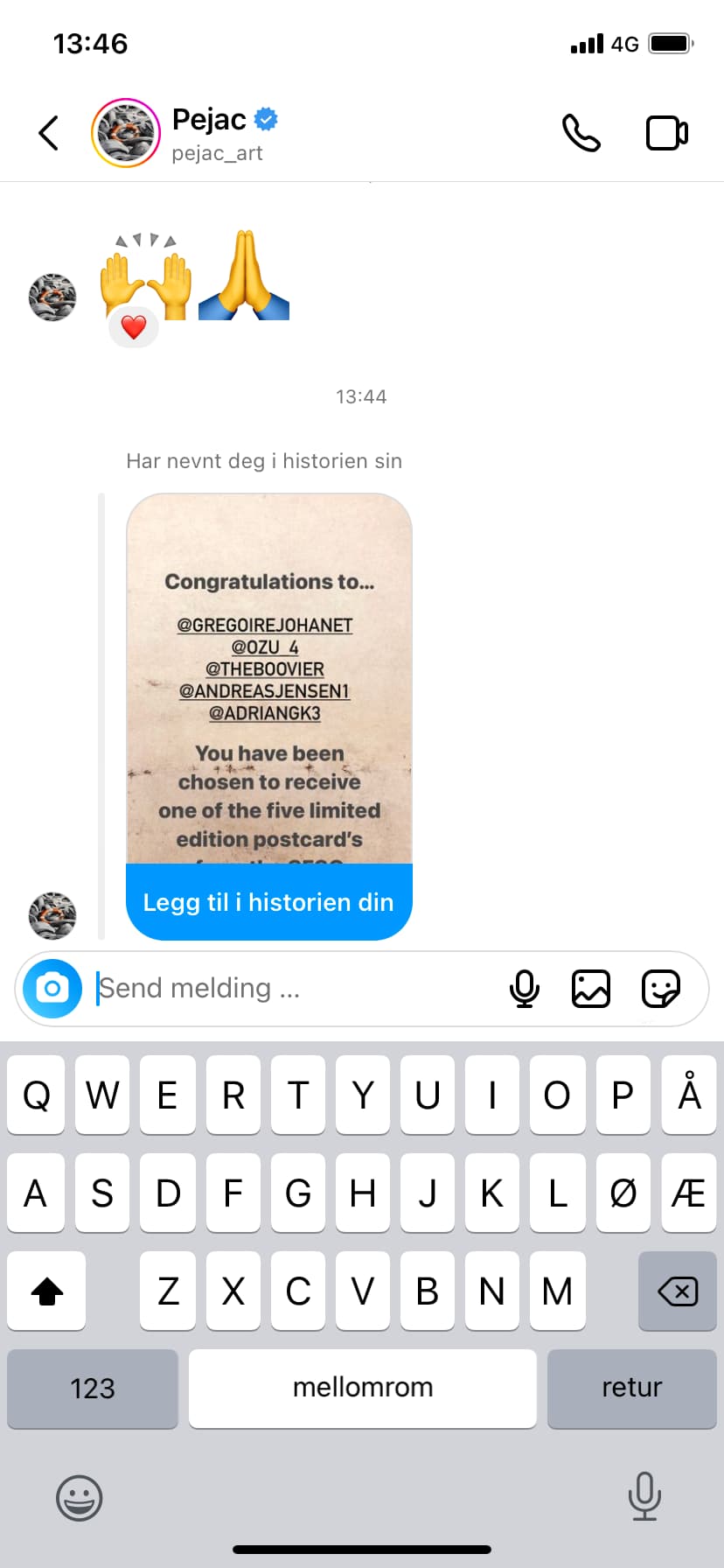Open the camera from the message bar
724x1568 pixels.
pyautogui.click(x=52, y=989)
